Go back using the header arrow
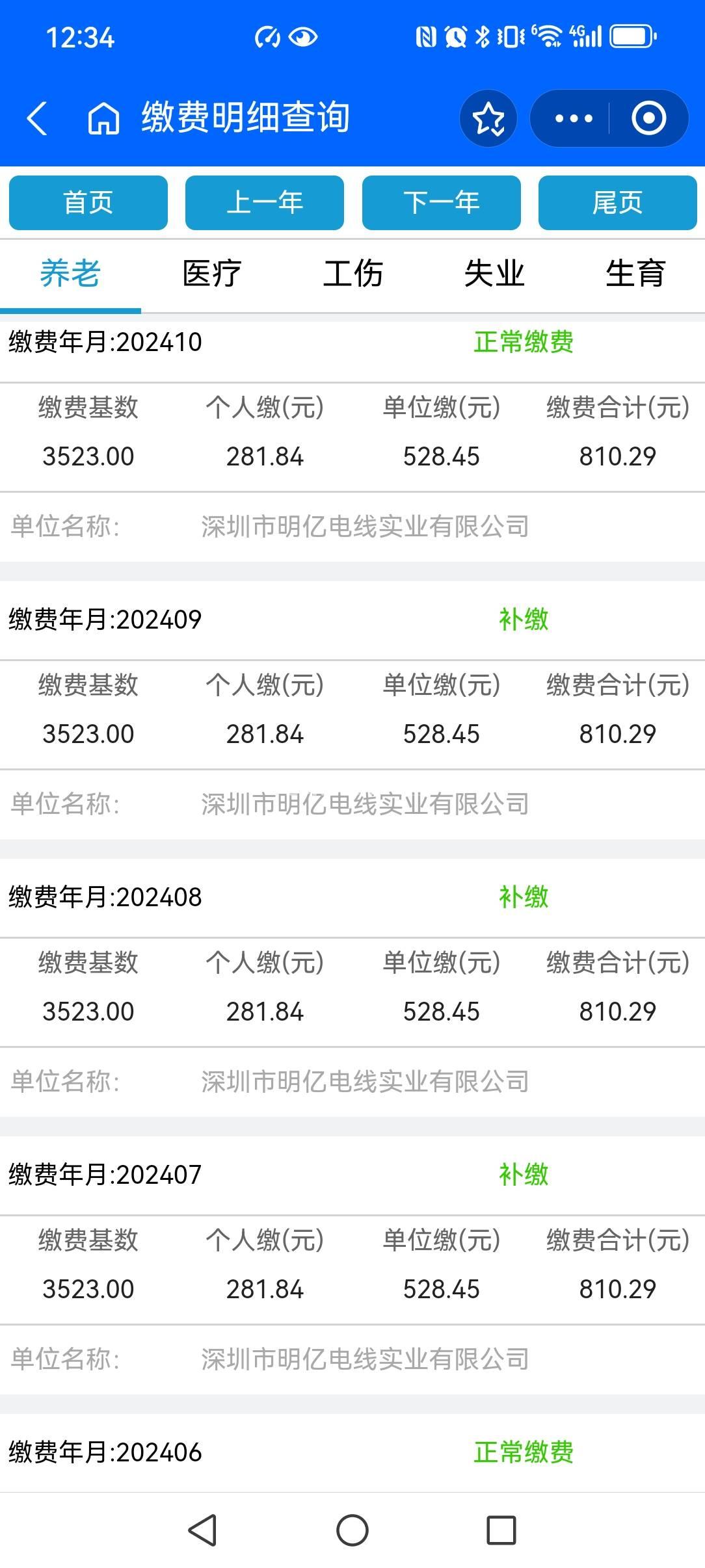Screen dimensions: 705x1568 click(x=37, y=118)
